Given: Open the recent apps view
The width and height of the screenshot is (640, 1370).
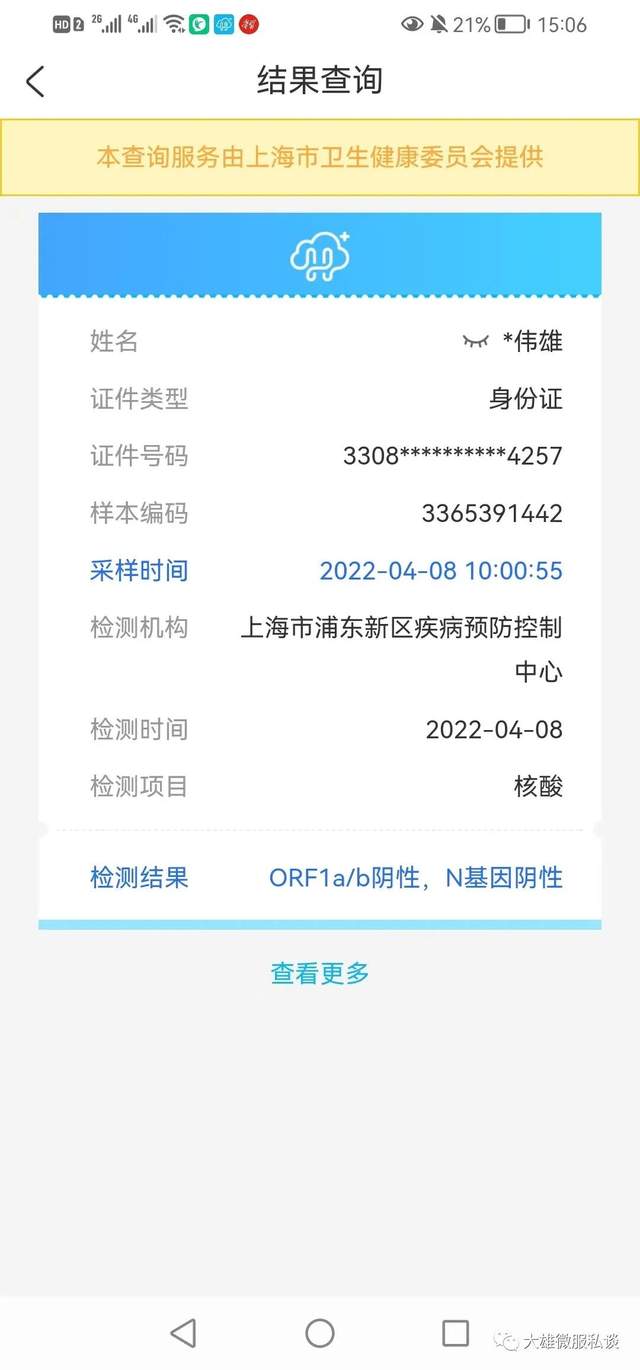Looking at the screenshot, I should (x=455, y=1332).
